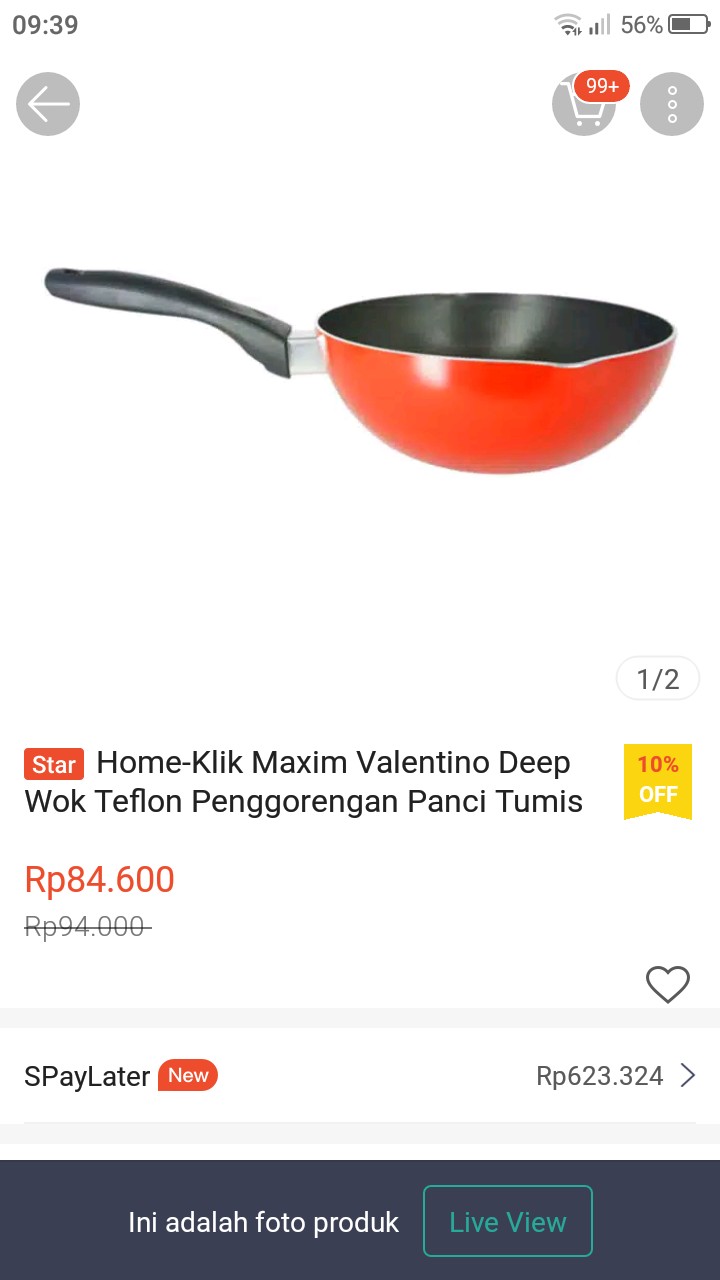
Task: Go back using the back arrow
Action: [x=47, y=103]
